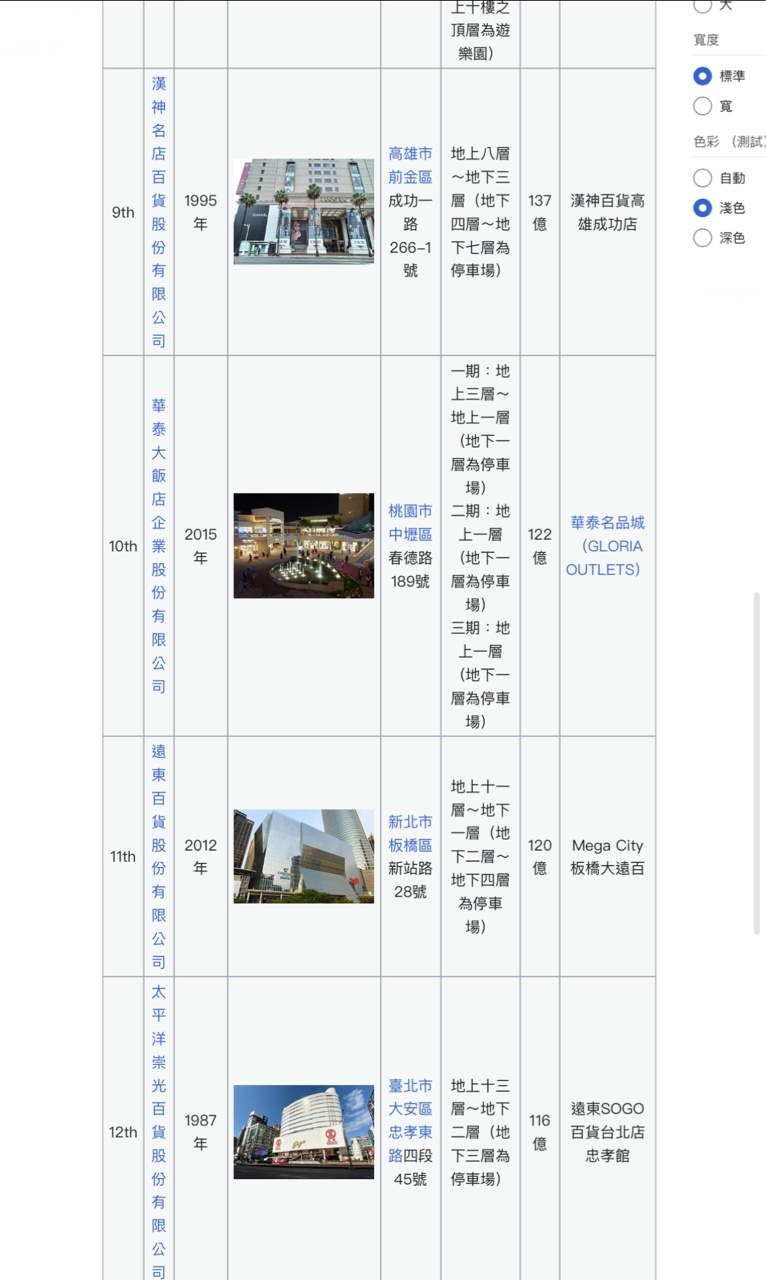Screen dimensions: 766x1280
Task: View the SOGO building photo in the 12th row
Action: click(304, 1132)
